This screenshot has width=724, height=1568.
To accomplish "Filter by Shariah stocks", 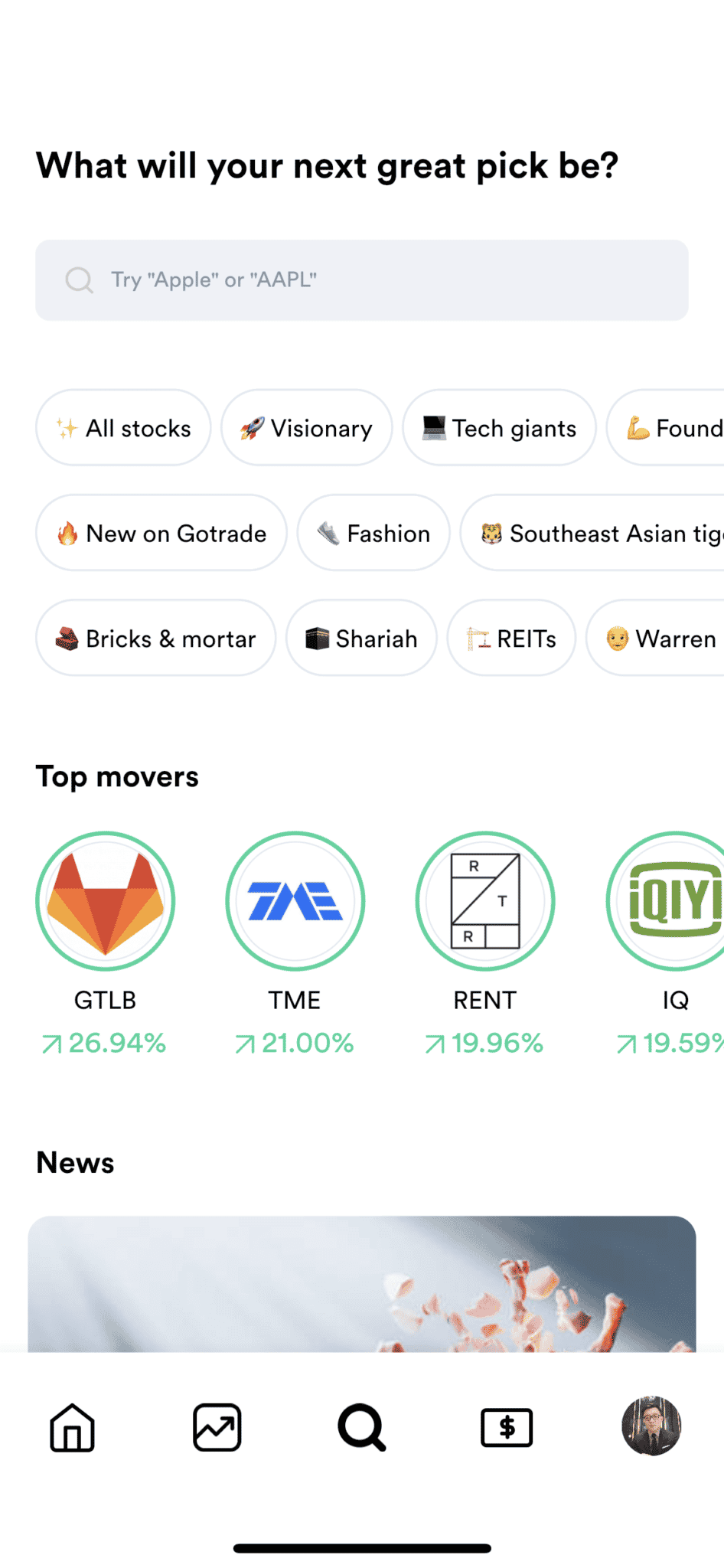I will tap(361, 638).
